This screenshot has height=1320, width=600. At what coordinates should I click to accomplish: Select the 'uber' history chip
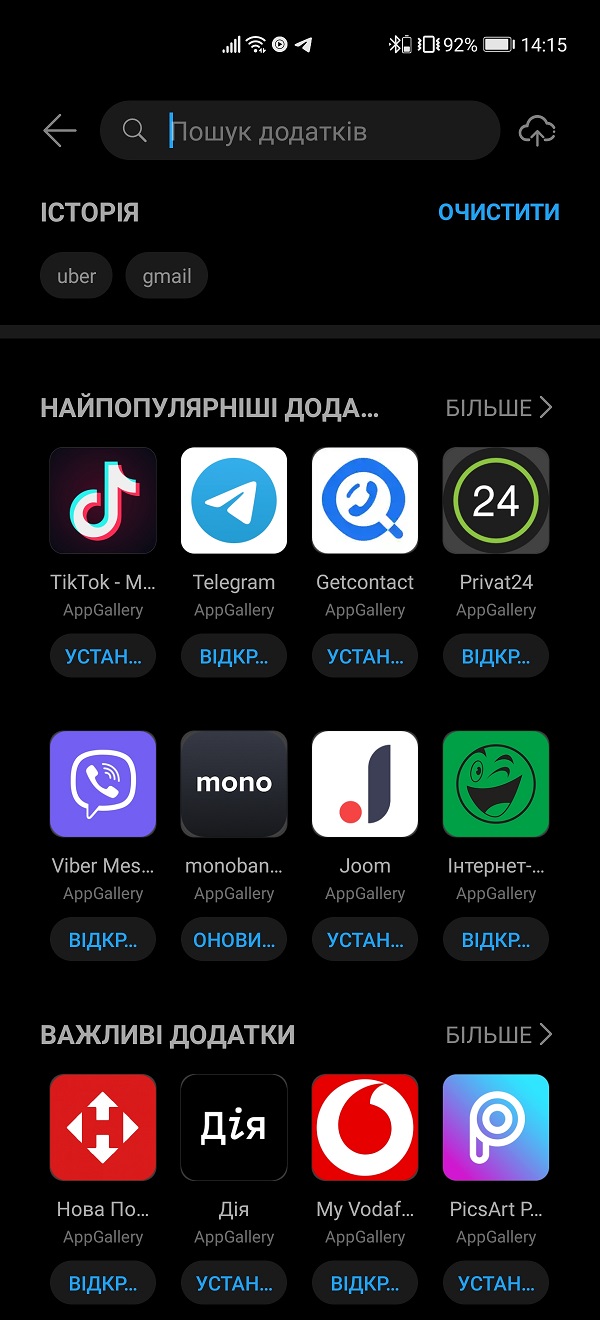tap(77, 276)
